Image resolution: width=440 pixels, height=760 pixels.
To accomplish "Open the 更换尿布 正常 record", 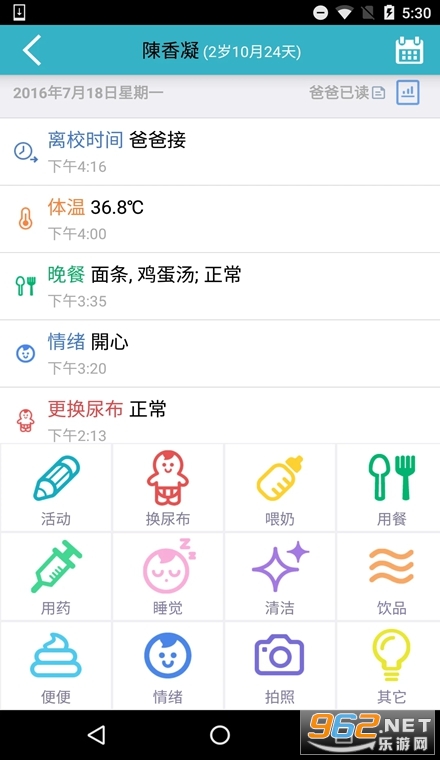I will 220,416.
